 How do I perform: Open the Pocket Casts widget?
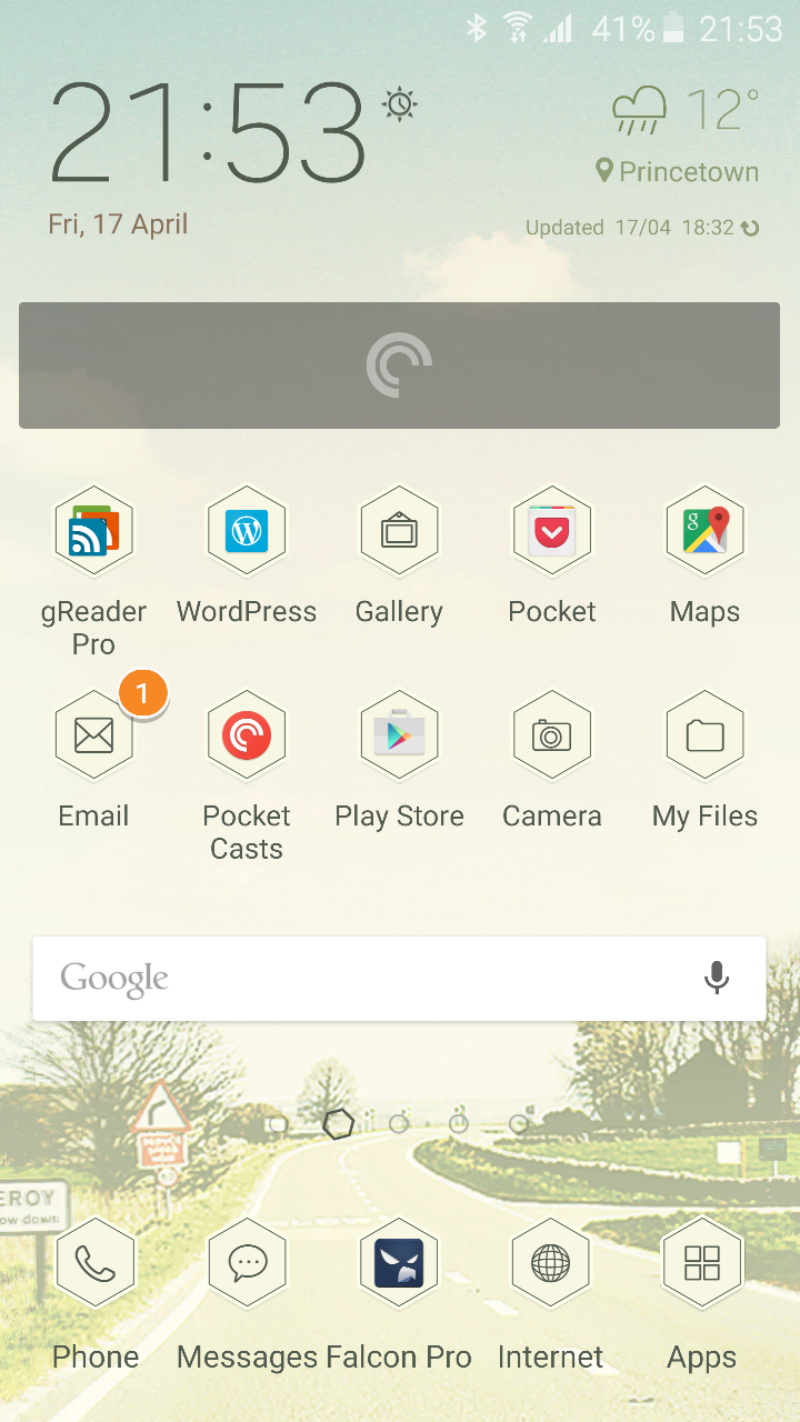tap(399, 365)
